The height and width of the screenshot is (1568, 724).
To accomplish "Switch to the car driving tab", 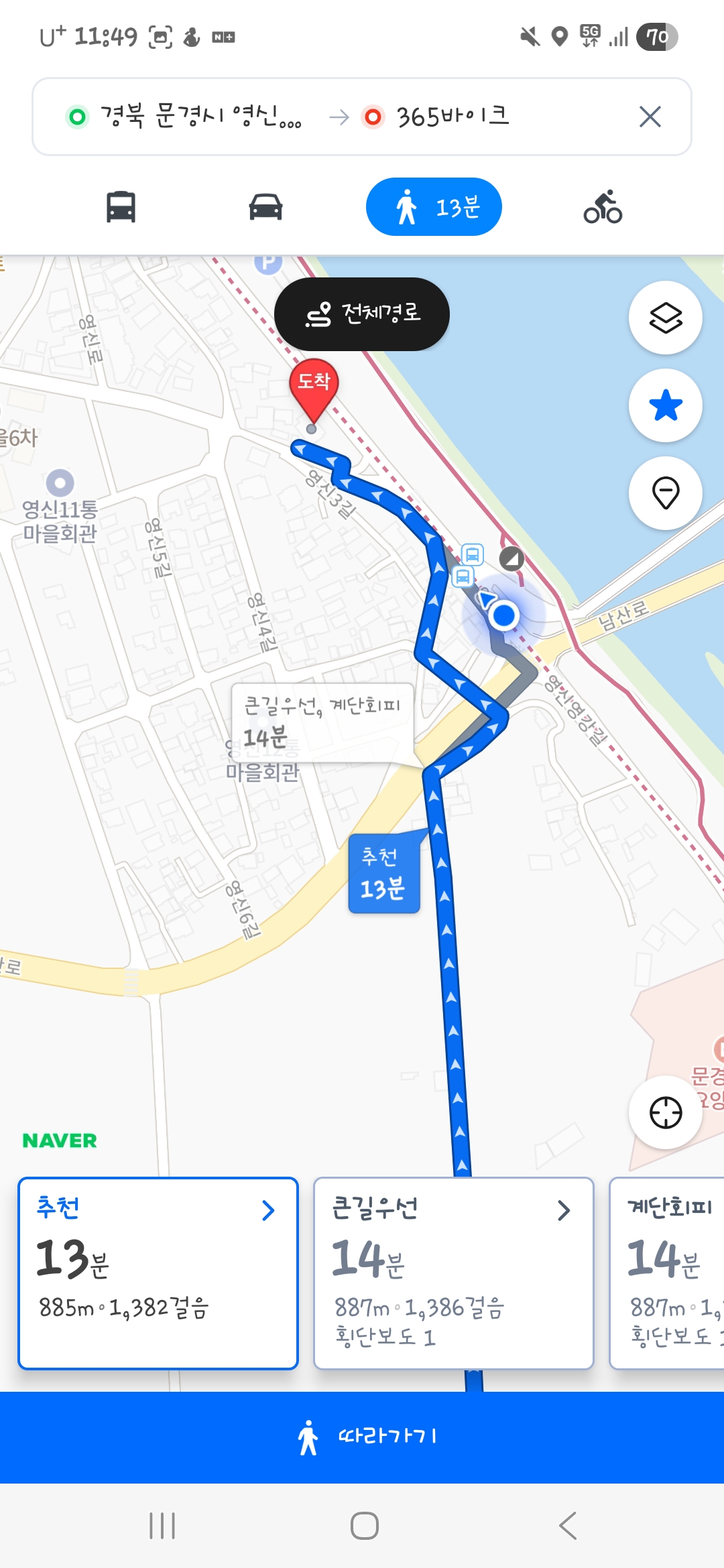I will (x=265, y=207).
